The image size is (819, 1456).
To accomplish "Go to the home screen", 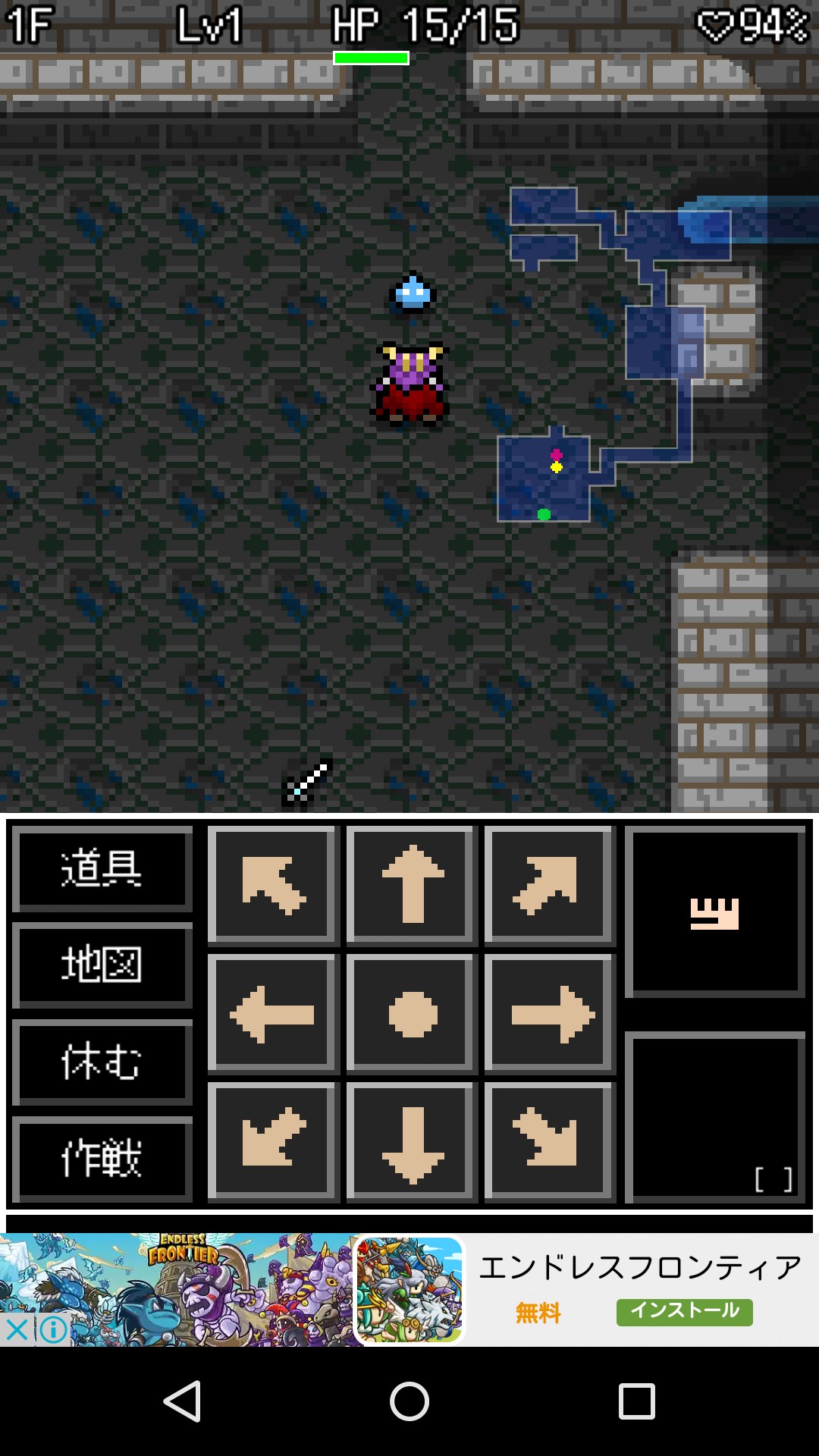I will [x=409, y=1401].
